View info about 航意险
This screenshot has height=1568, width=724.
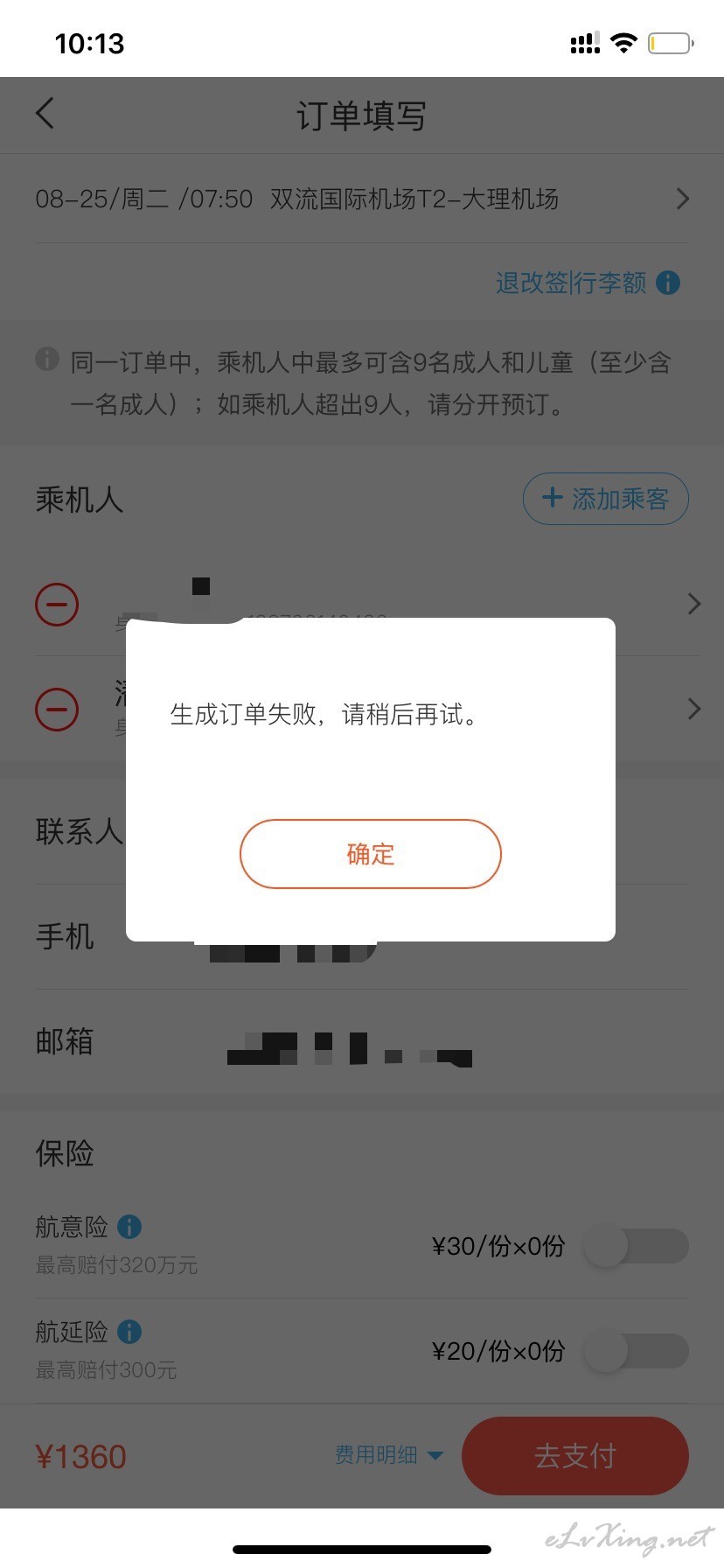pyautogui.click(x=129, y=1227)
